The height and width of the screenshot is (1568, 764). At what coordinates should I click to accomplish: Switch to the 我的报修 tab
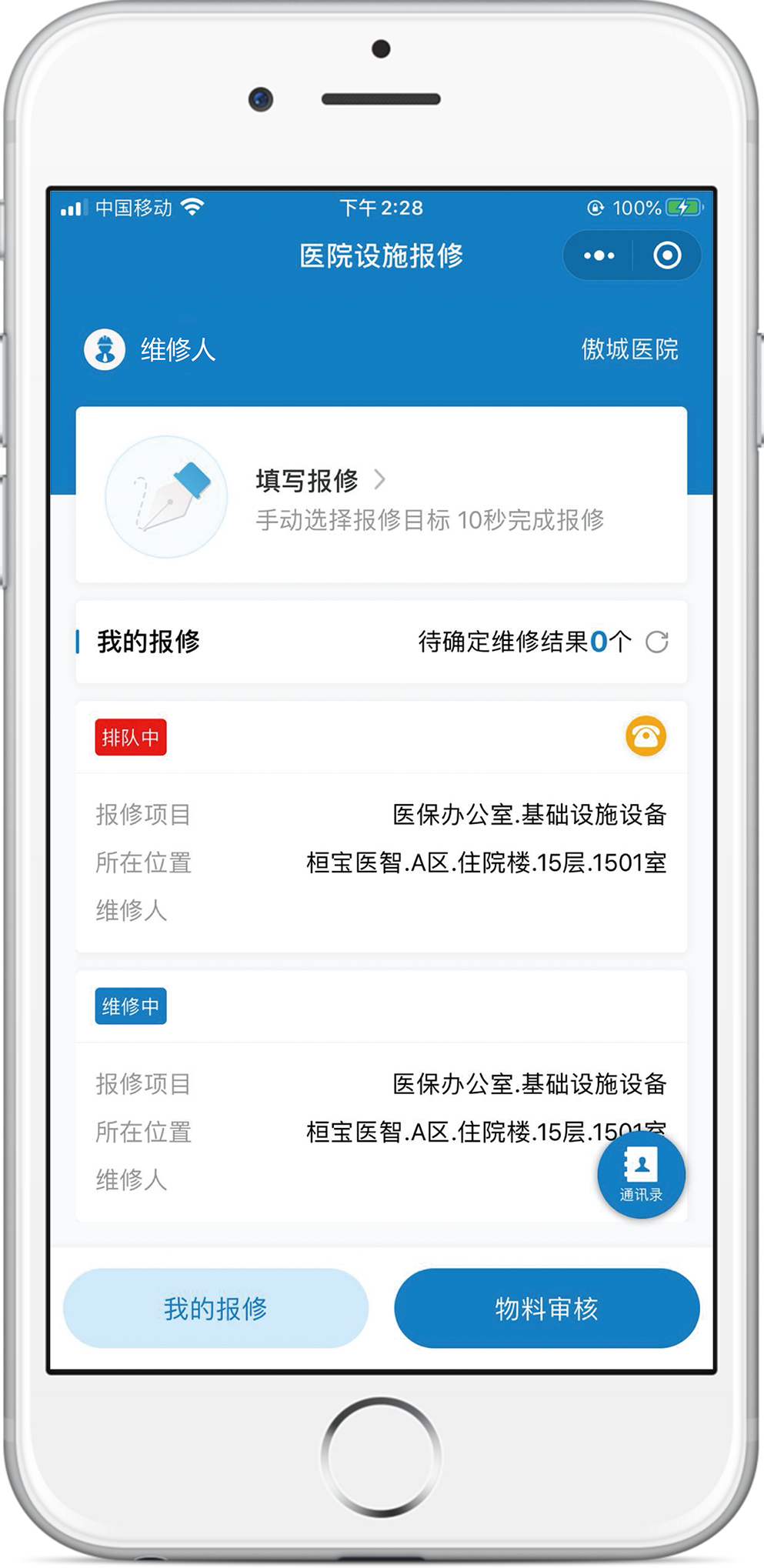coord(215,1308)
